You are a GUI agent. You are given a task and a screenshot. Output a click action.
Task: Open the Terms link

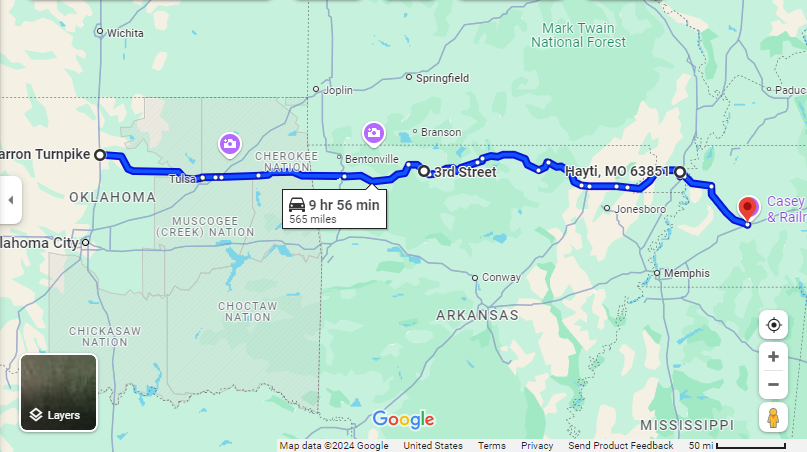point(491,446)
